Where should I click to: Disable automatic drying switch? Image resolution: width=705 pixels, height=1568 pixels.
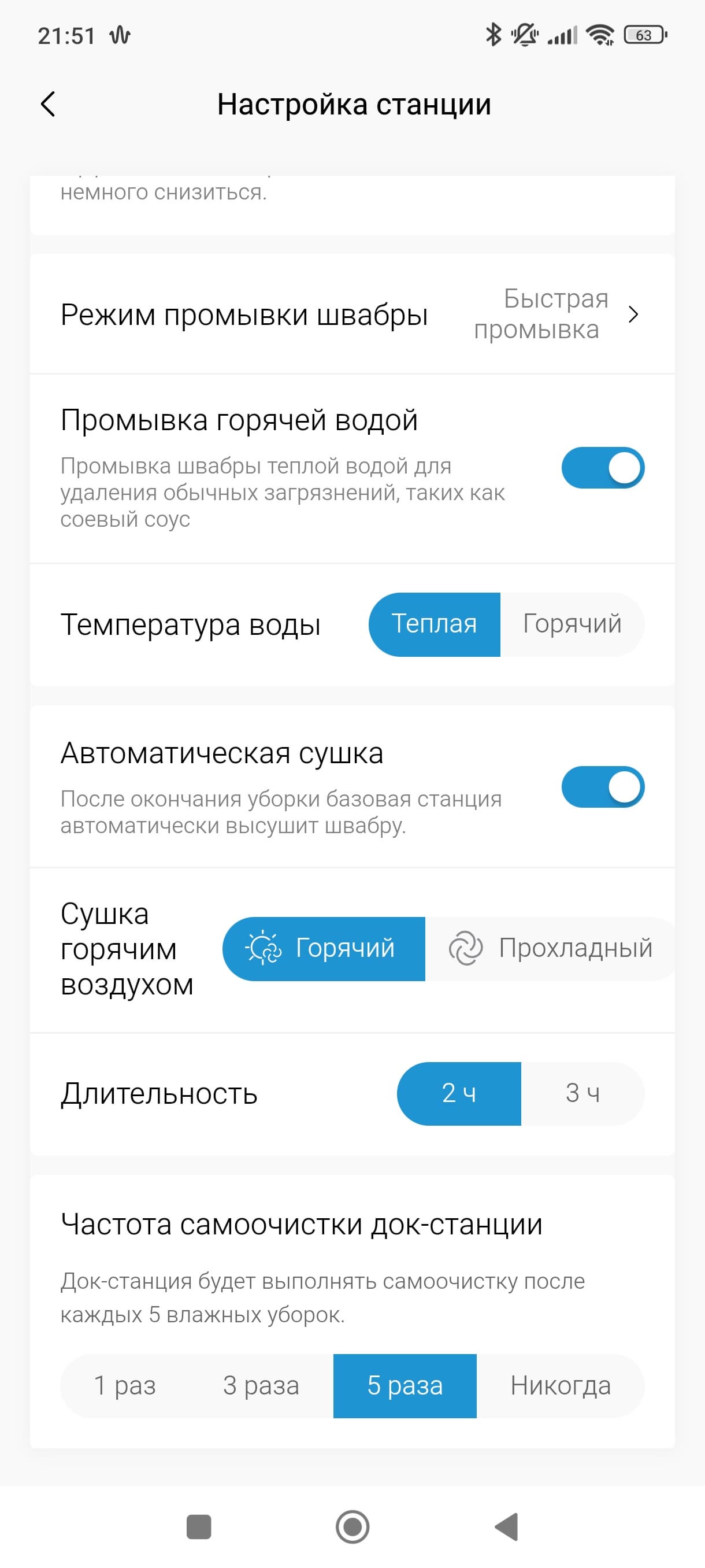(x=602, y=787)
